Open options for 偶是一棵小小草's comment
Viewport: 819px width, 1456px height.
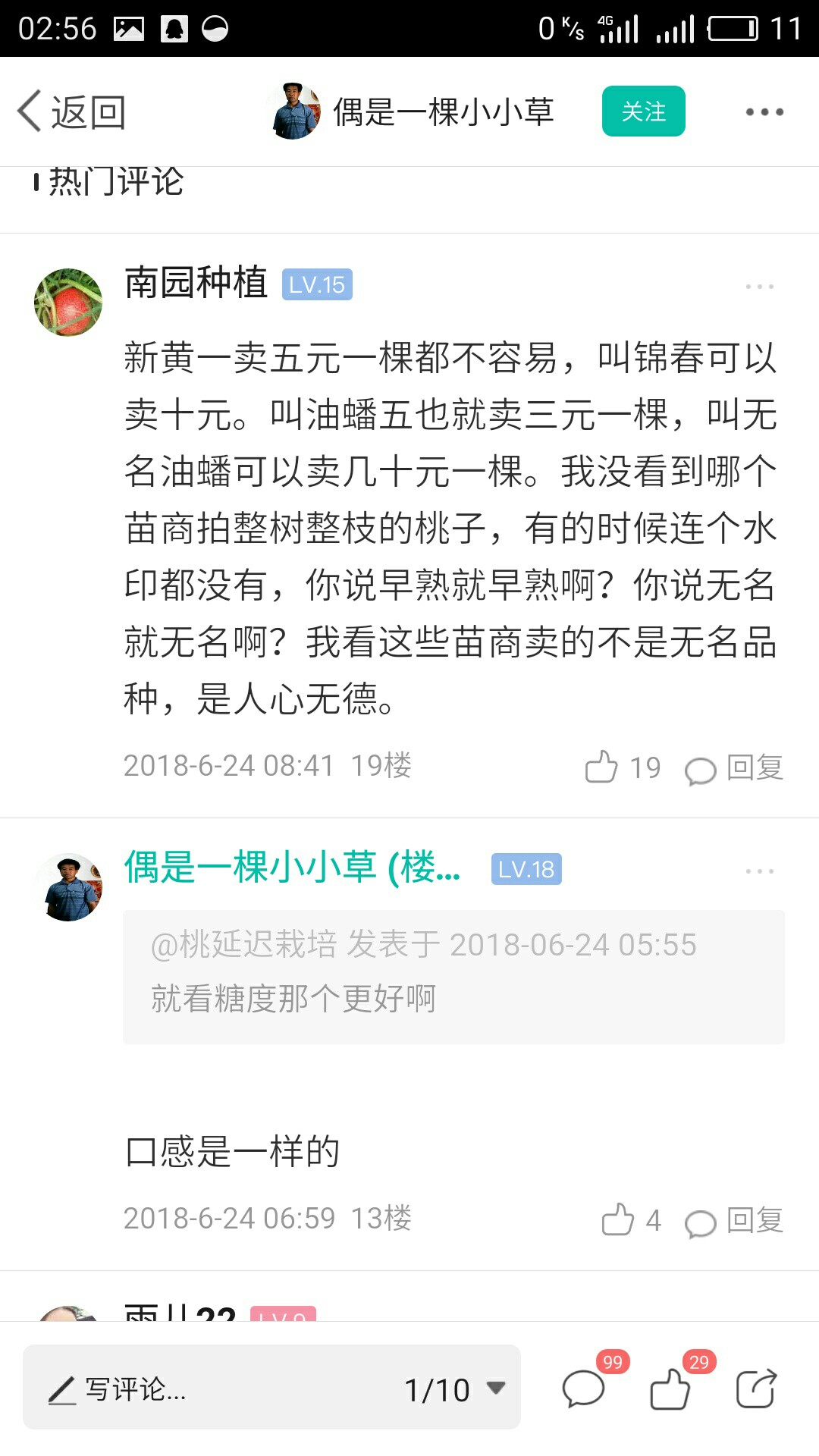coord(760,871)
